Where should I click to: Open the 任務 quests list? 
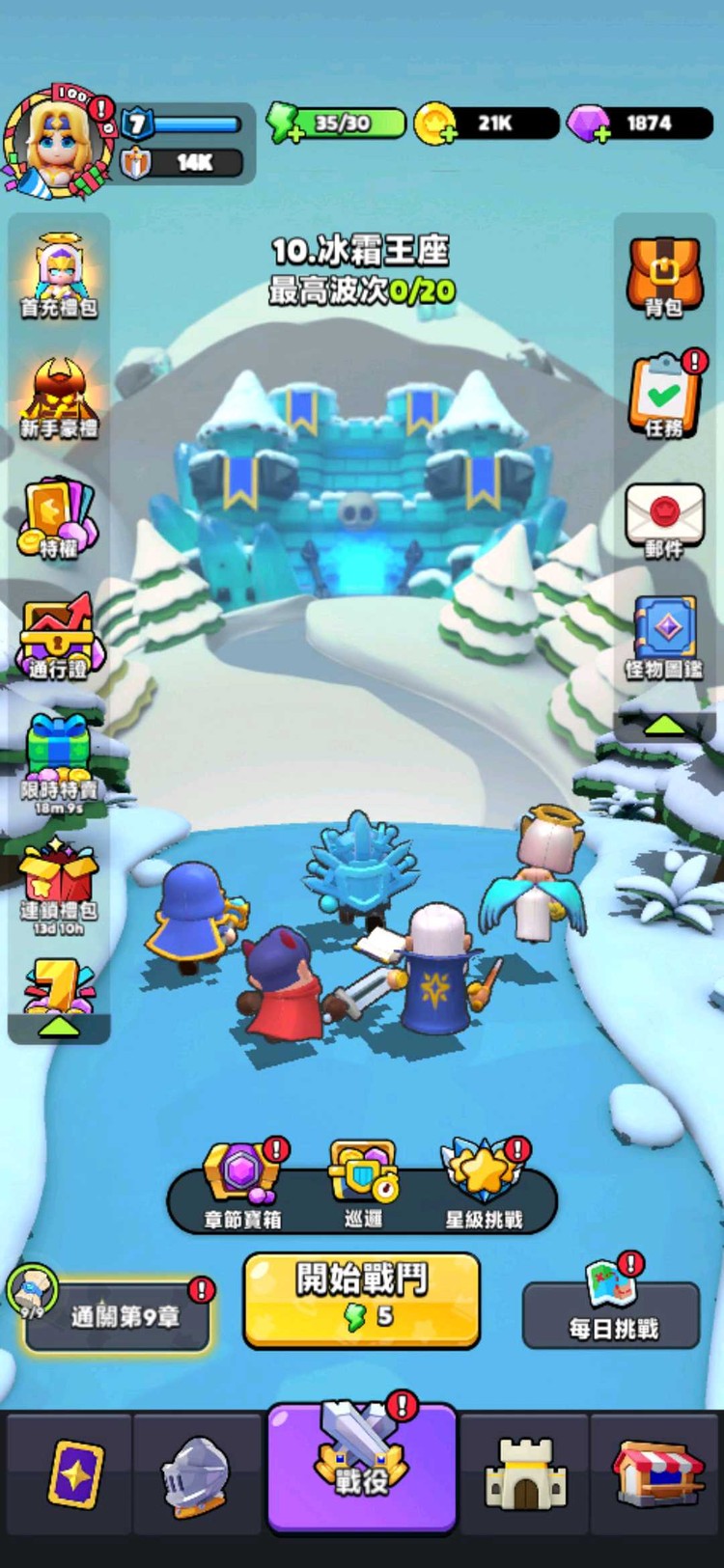(x=664, y=397)
